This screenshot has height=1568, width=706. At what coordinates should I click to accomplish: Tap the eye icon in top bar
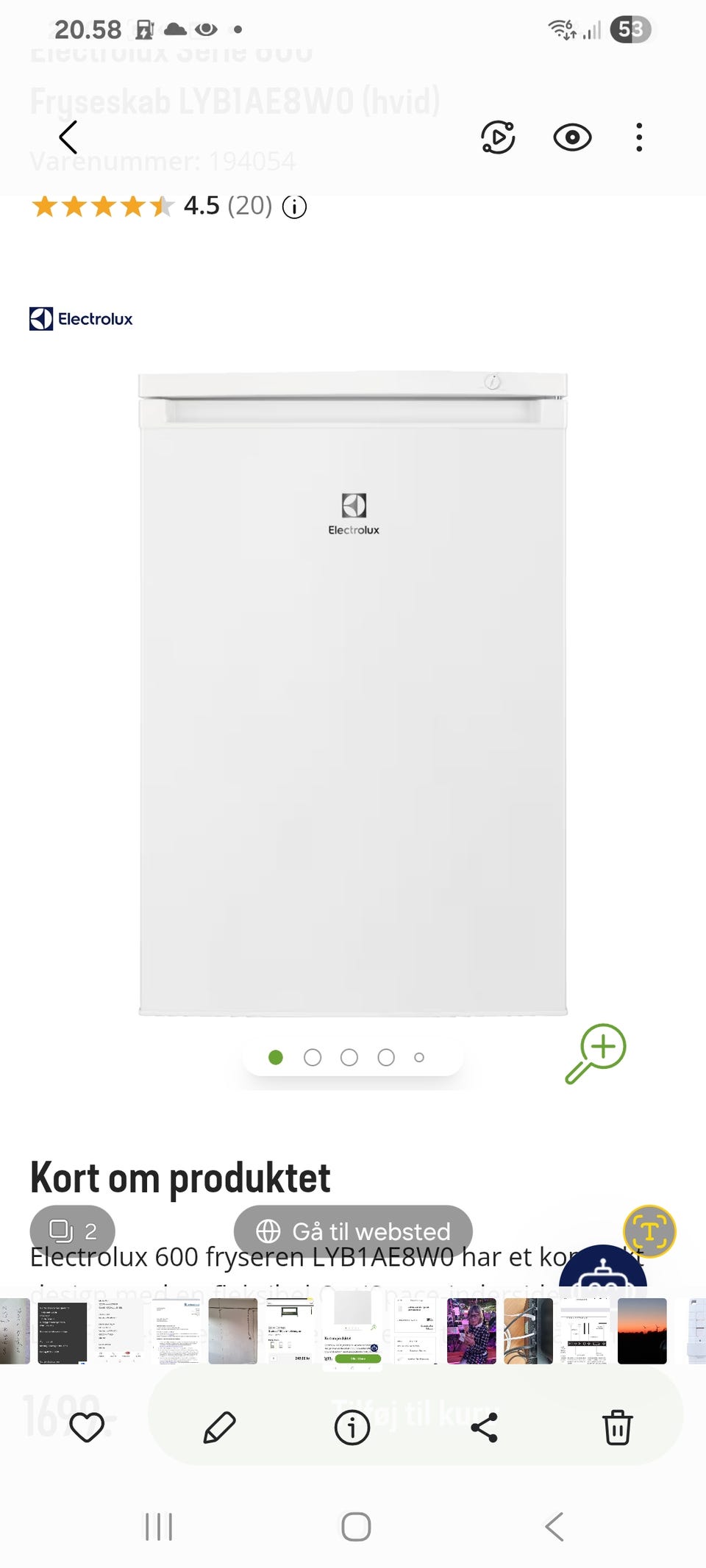tap(572, 137)
